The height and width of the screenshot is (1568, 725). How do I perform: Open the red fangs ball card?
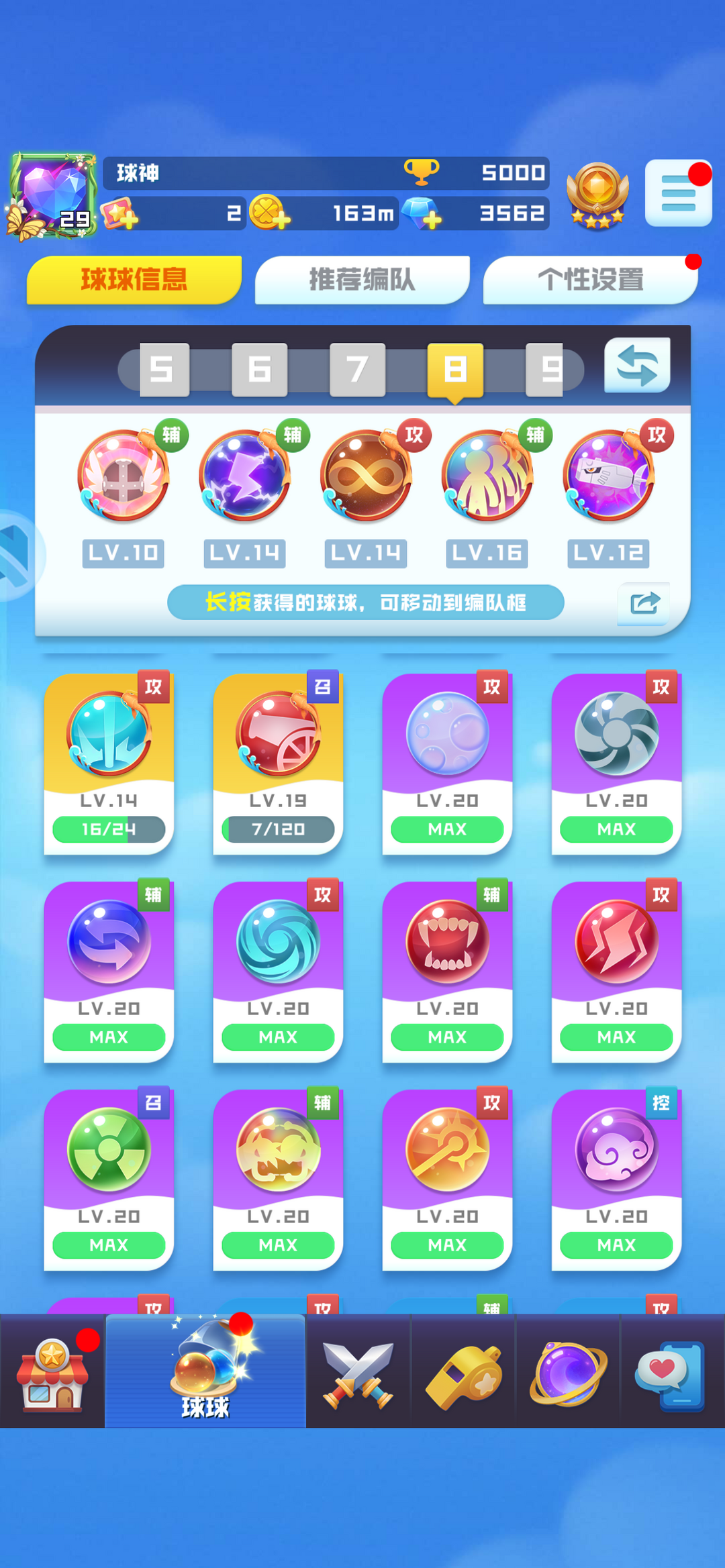(x=447, y=971)
